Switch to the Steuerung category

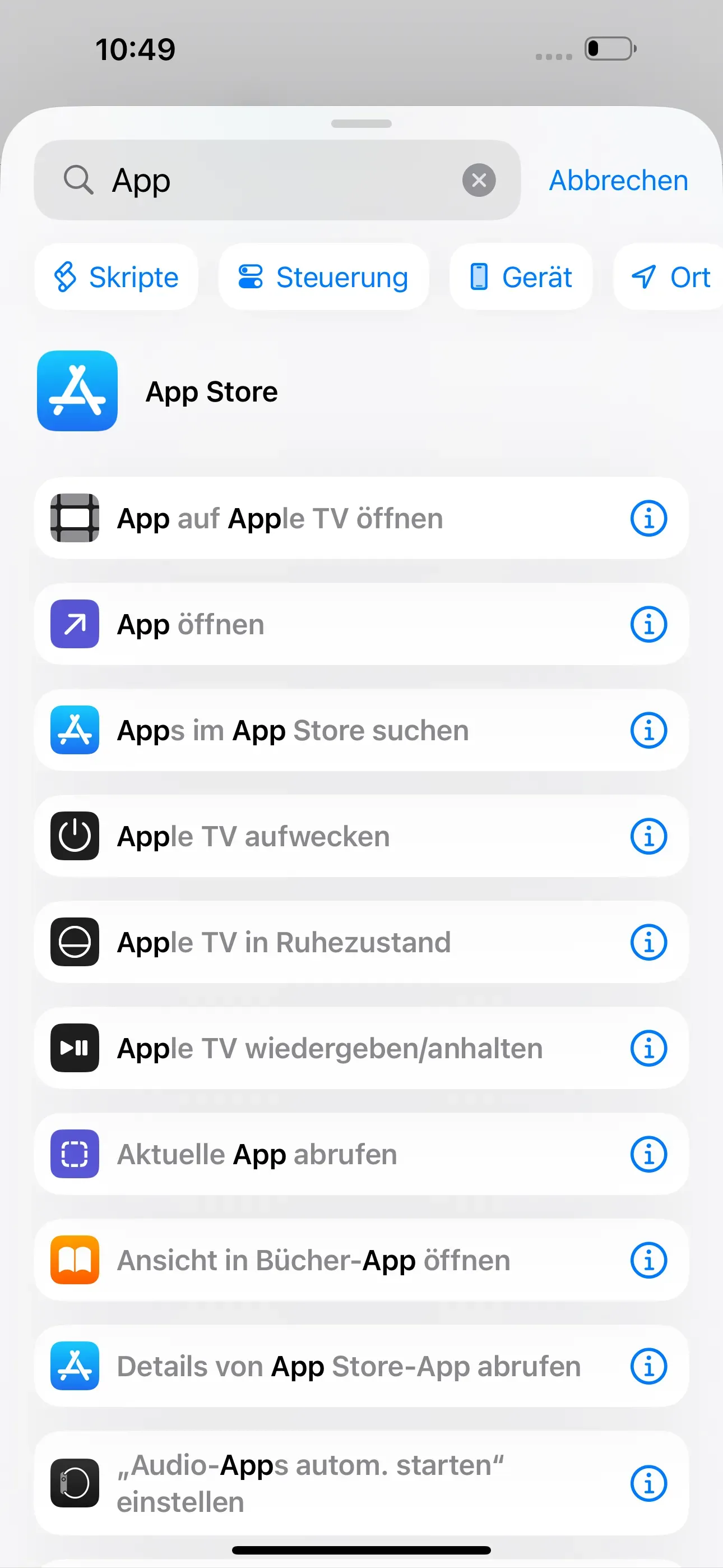(323, 276)
